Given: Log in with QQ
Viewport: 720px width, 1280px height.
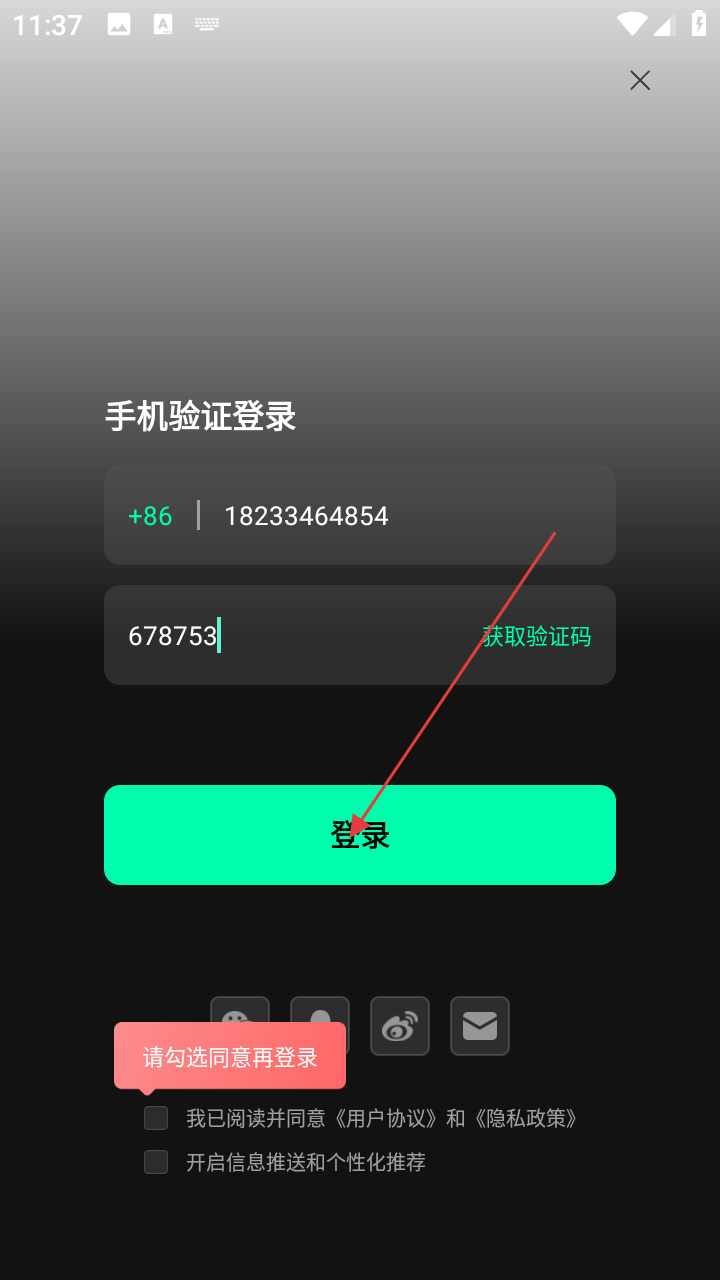Looking at the screenshot, I should 320,1010.
